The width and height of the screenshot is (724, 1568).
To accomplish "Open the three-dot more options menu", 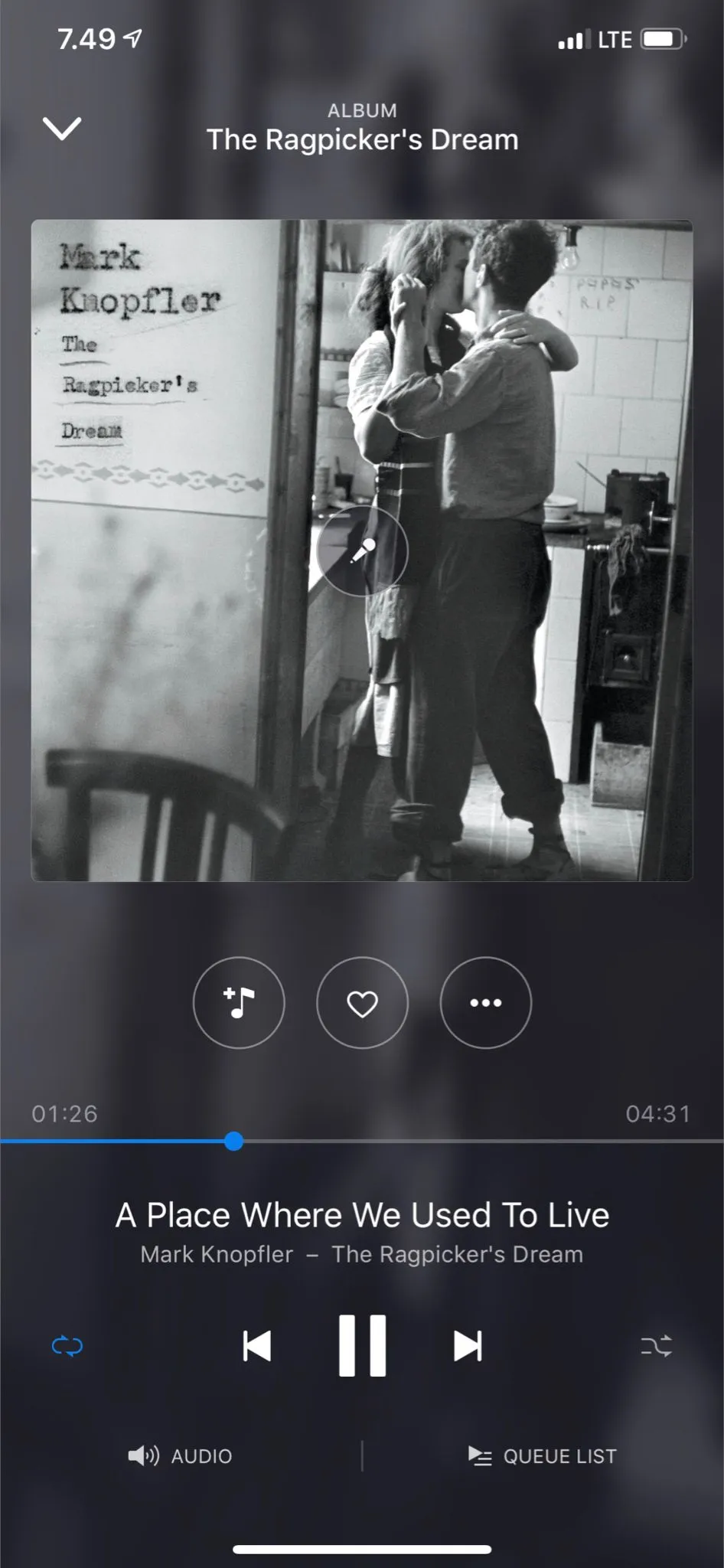I will 485,1002.
